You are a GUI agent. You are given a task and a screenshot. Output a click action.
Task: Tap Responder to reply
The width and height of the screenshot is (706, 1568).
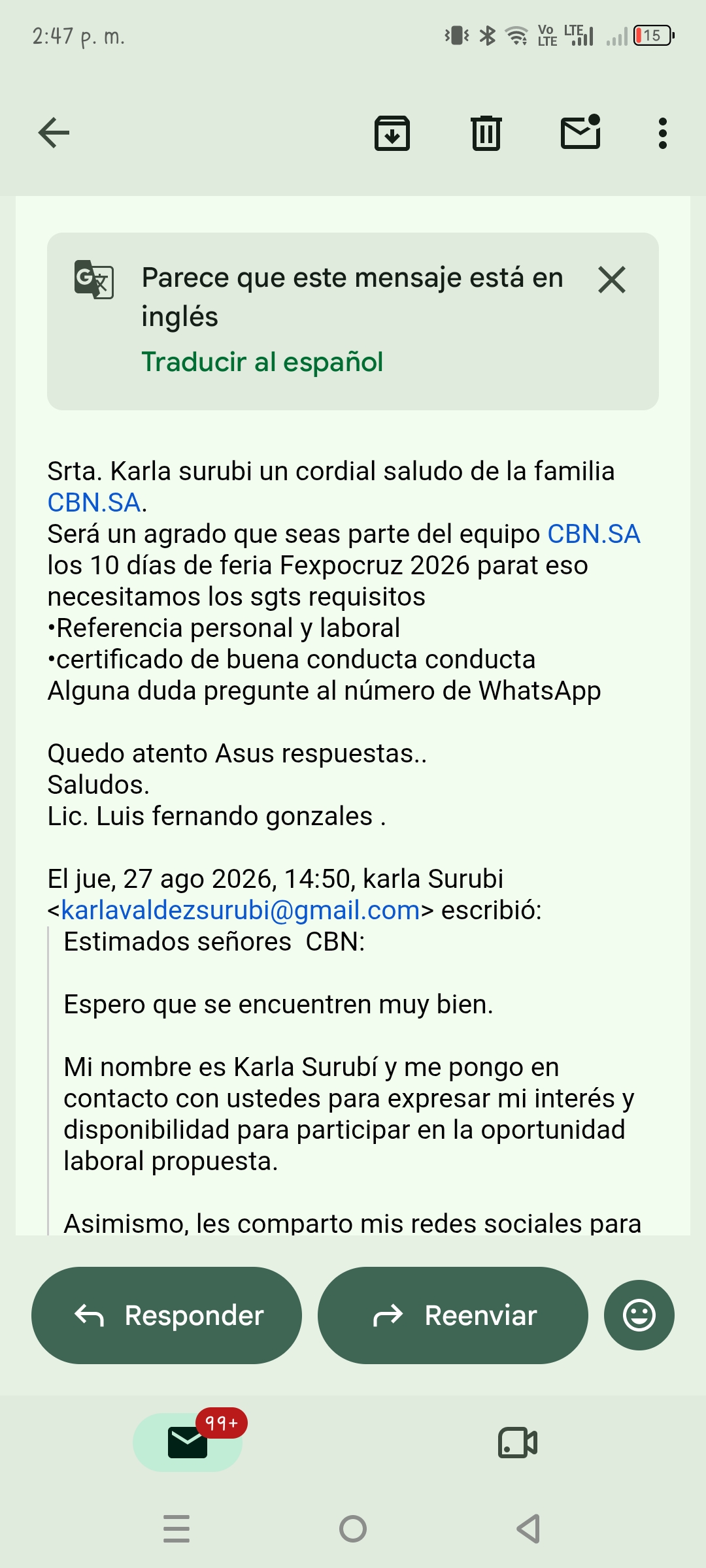pos(167,1315)
